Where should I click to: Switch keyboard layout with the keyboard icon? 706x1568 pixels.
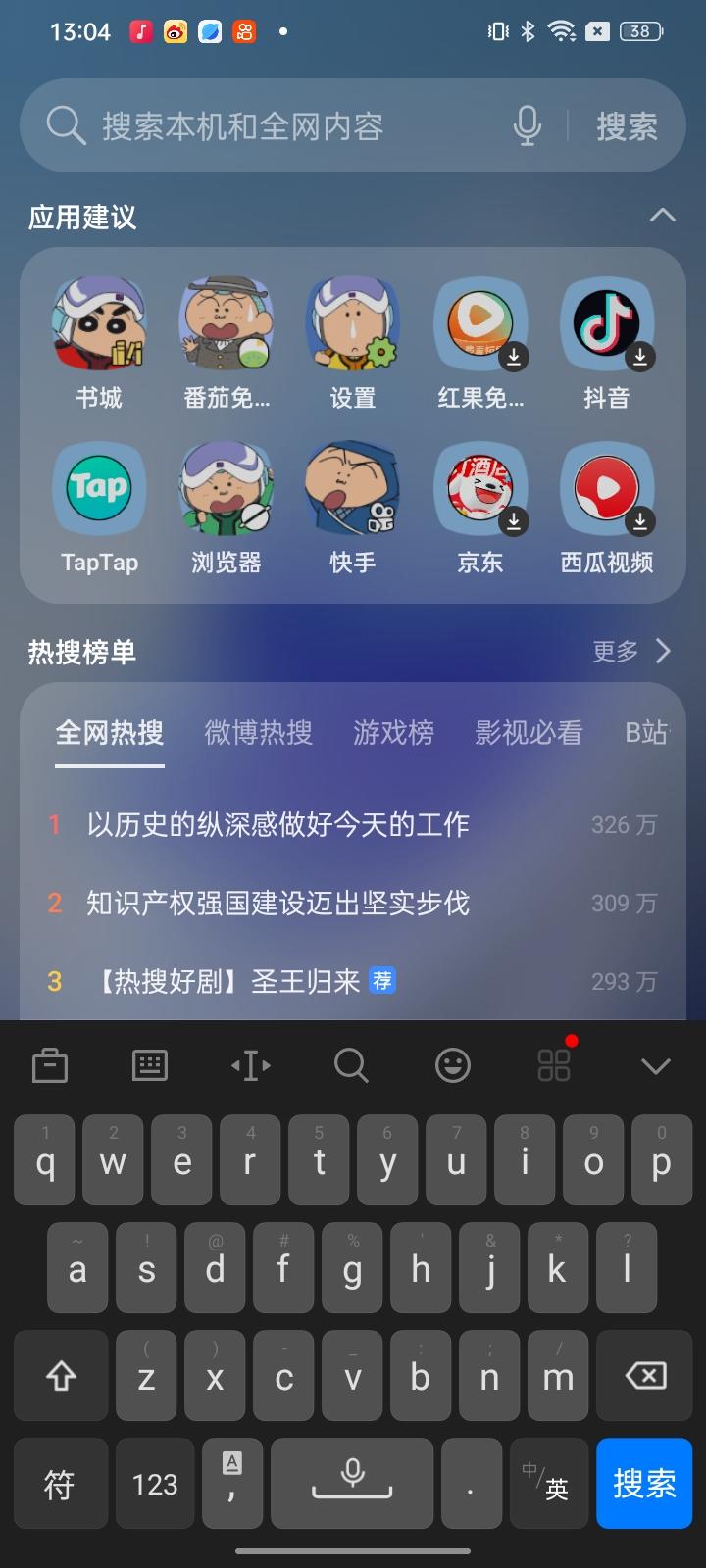pyautogui.click(x=150, y=1065)
